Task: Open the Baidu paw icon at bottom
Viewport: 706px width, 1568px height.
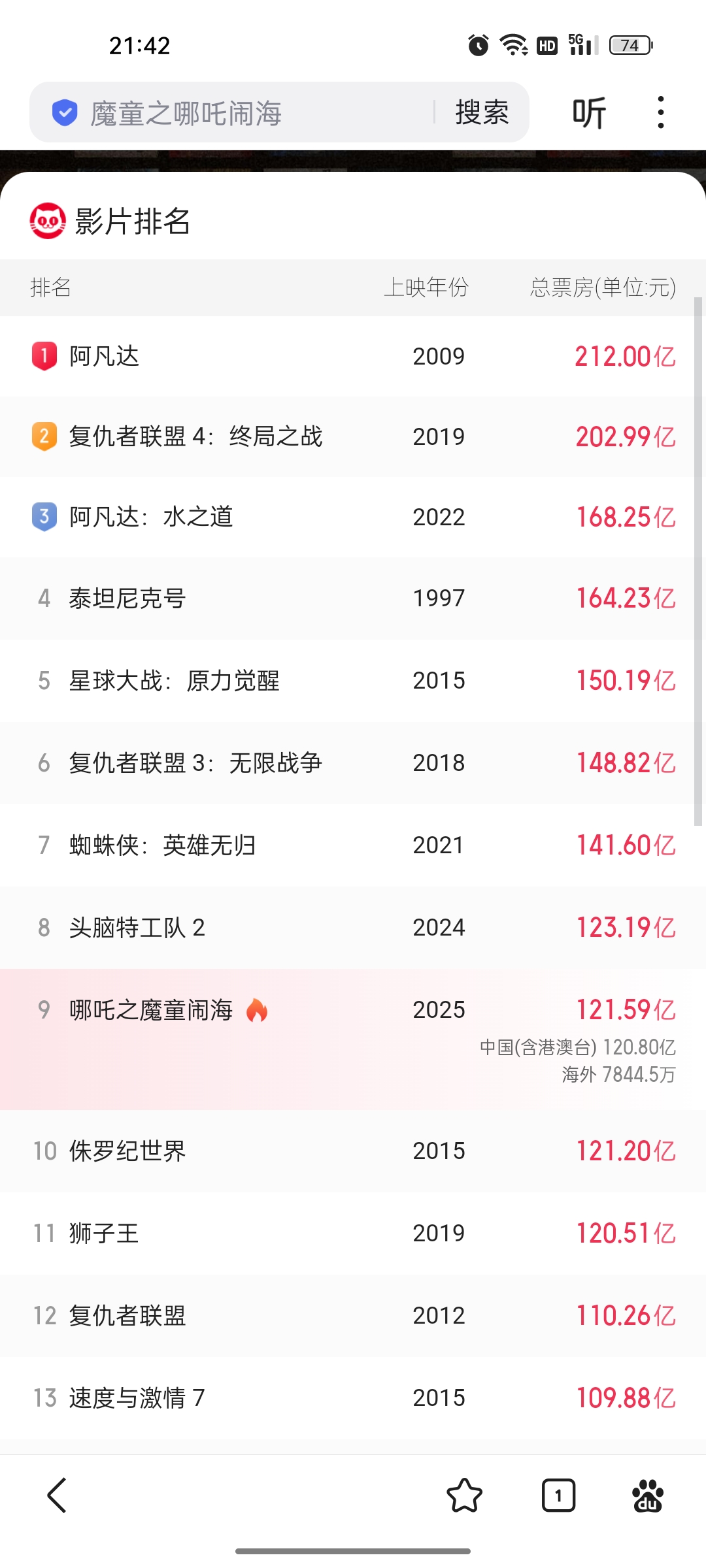Action: point(647,1496)
